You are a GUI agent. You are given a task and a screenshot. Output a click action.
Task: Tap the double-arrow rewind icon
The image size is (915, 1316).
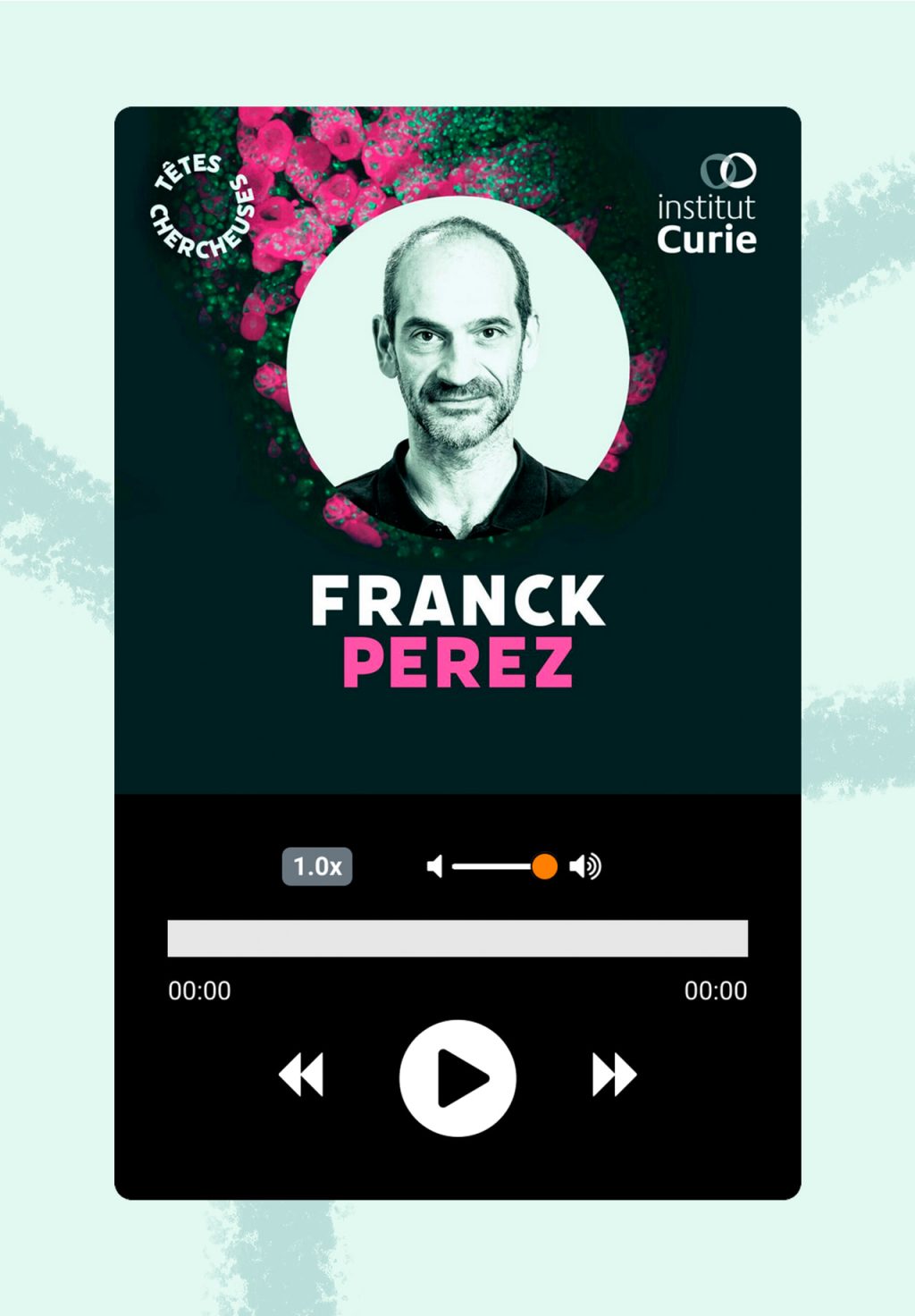(300, 1077)
